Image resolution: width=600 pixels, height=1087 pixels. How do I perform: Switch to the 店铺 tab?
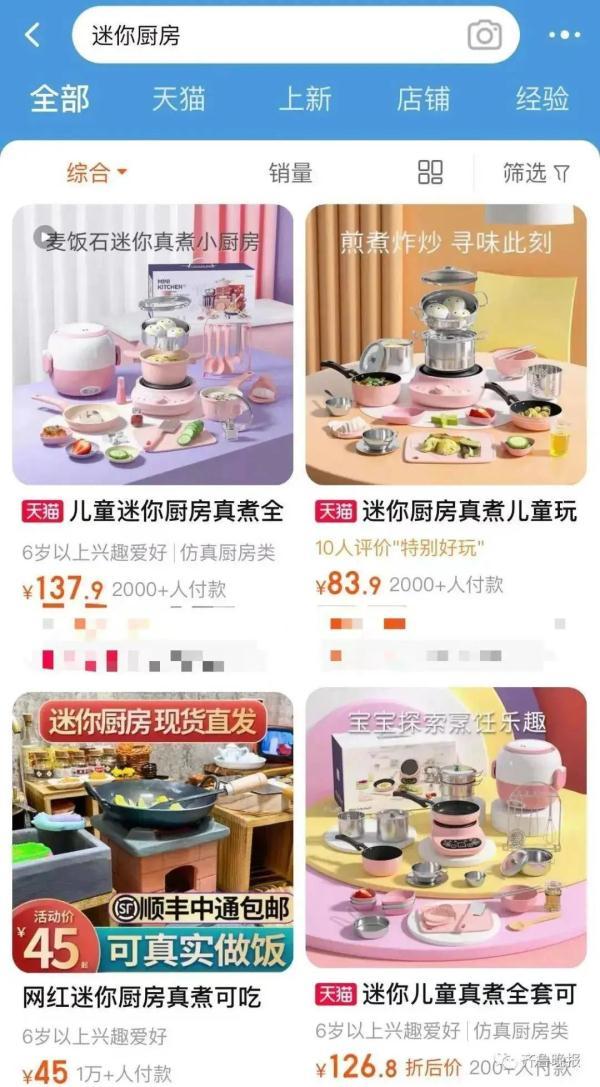tap(423, 98)
